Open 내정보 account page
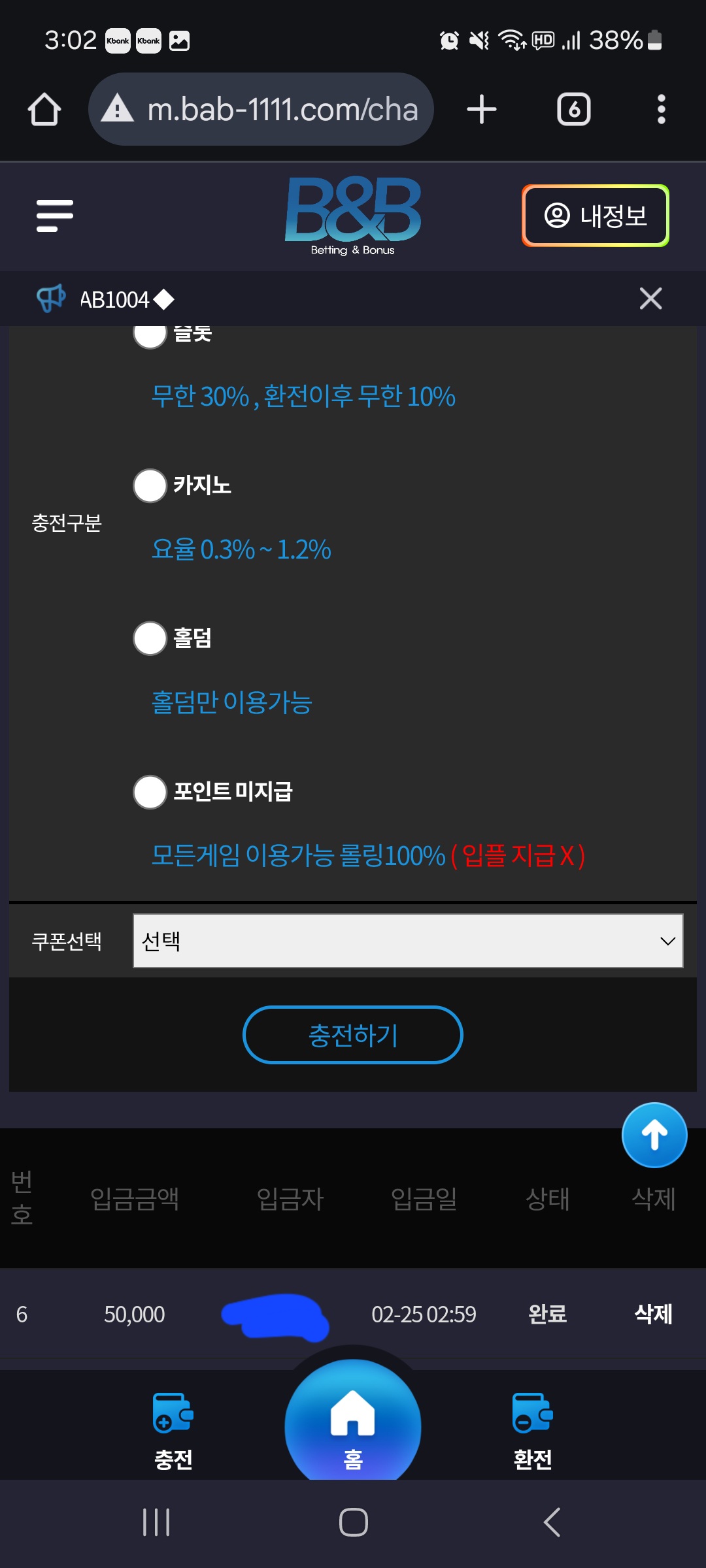The width and height of the screenshot is (706, 1568). click(x=596, y=216)
